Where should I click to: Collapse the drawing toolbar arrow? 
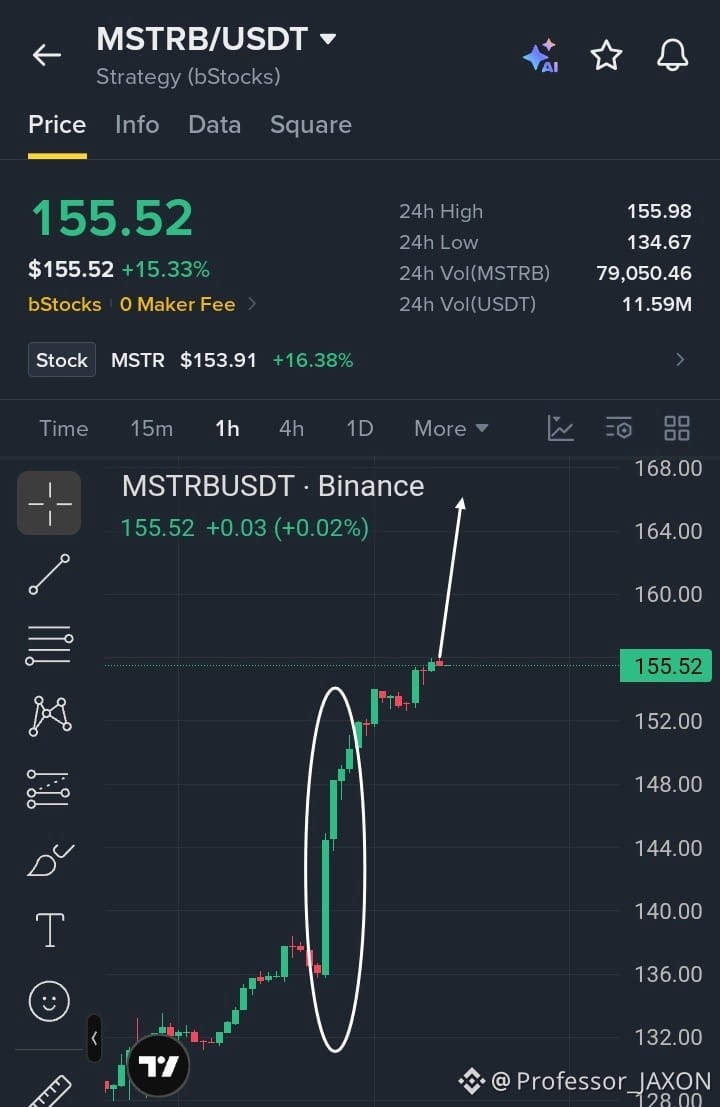click(x=94, y=1038)
